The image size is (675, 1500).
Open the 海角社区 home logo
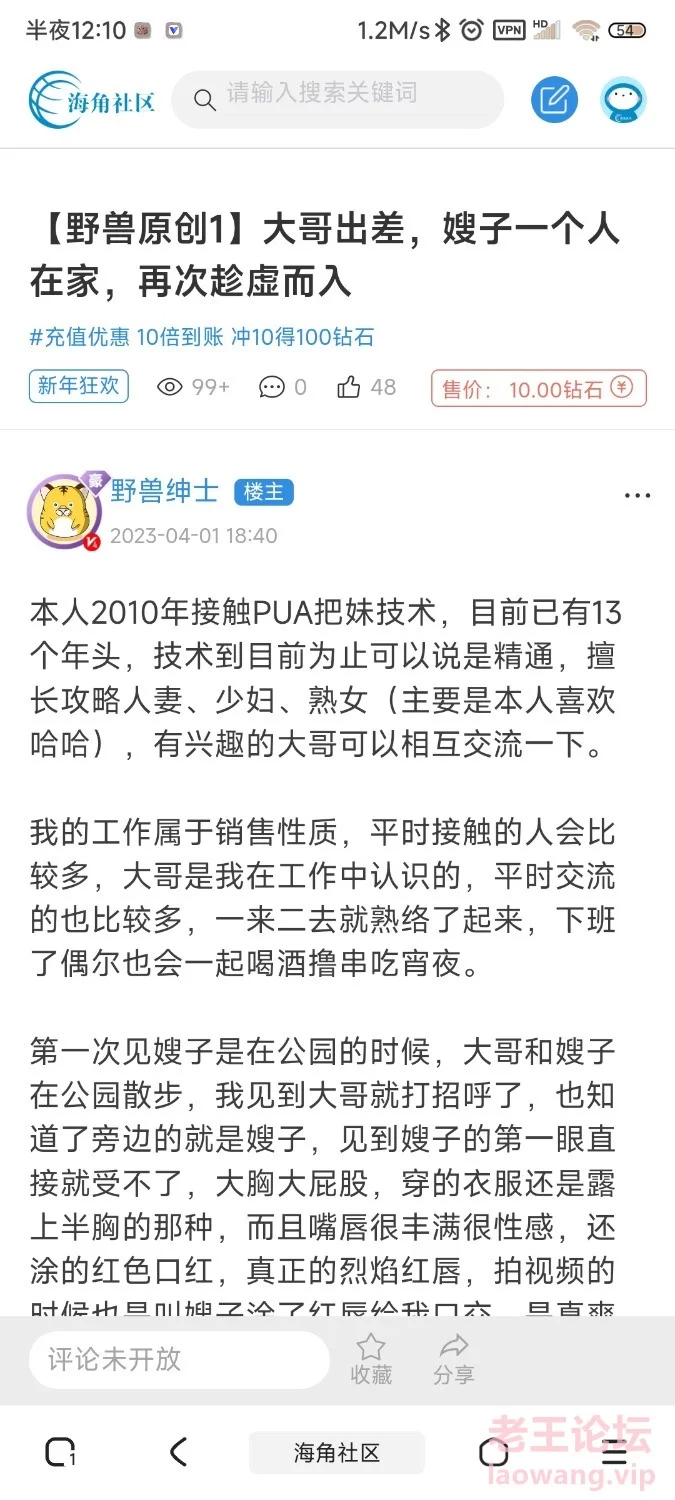click(92, 100)
